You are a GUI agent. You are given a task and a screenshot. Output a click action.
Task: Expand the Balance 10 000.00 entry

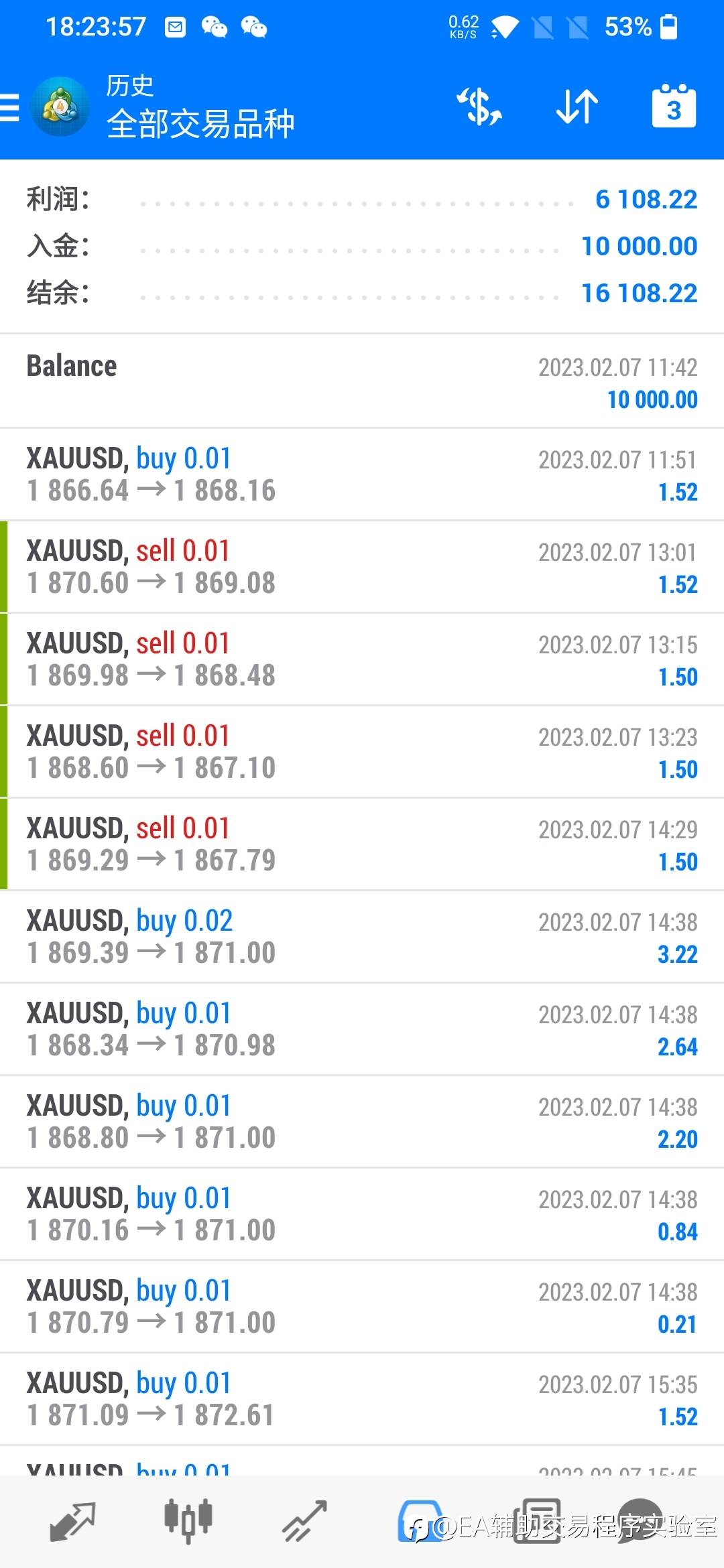tap(362, 381)
